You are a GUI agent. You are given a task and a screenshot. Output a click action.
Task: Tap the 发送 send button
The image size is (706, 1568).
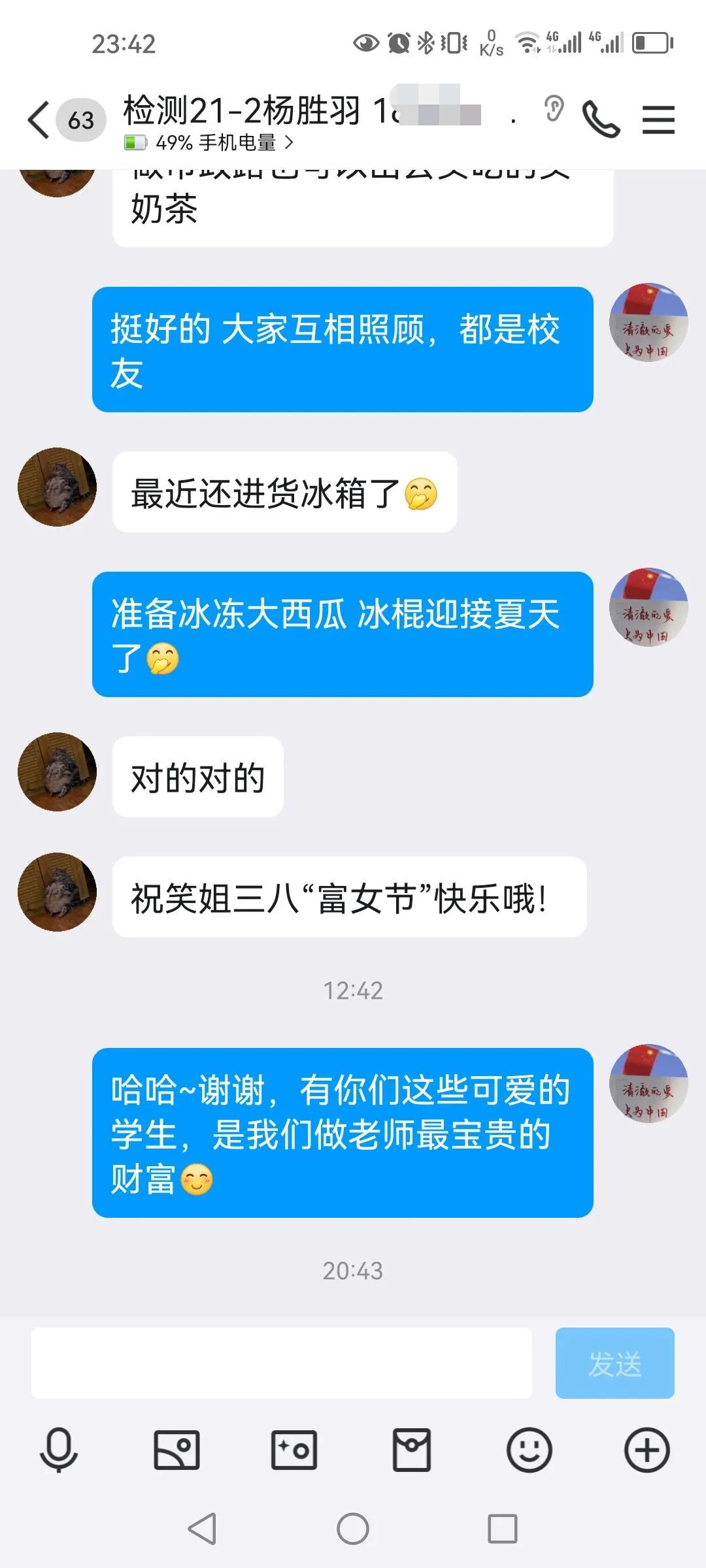click(614, 1363)
